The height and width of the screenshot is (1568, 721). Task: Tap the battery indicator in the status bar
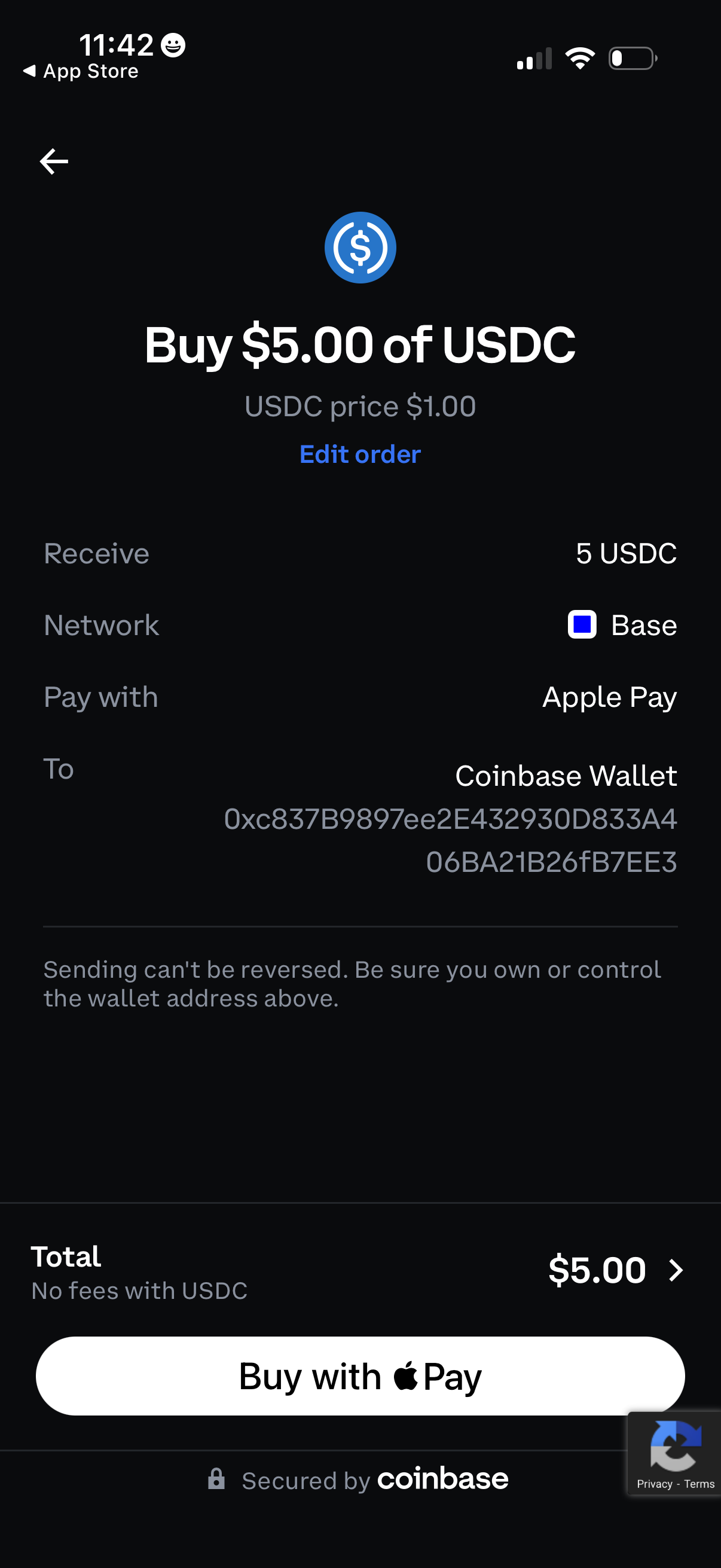tap(631, 58)
